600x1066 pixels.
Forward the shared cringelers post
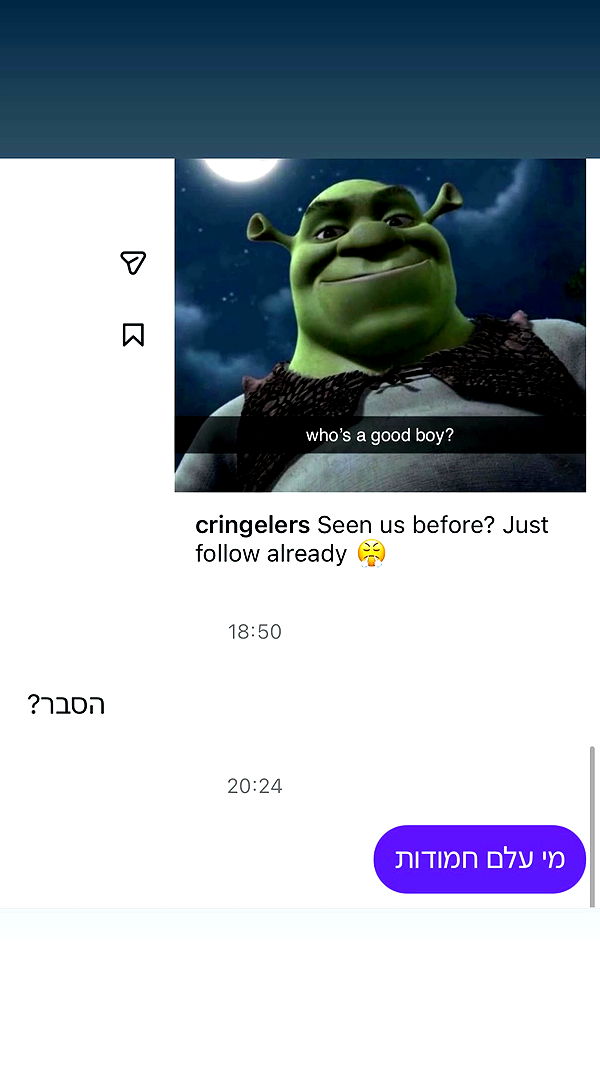133,262
